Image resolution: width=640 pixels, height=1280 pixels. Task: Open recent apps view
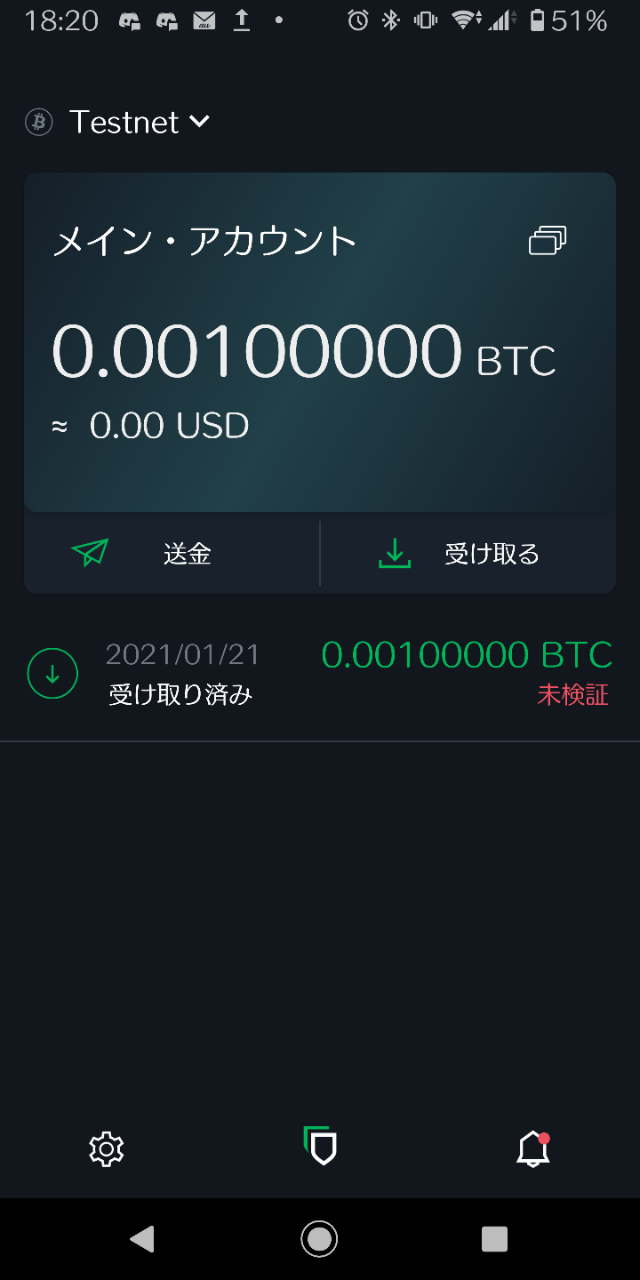(495, 1239)
